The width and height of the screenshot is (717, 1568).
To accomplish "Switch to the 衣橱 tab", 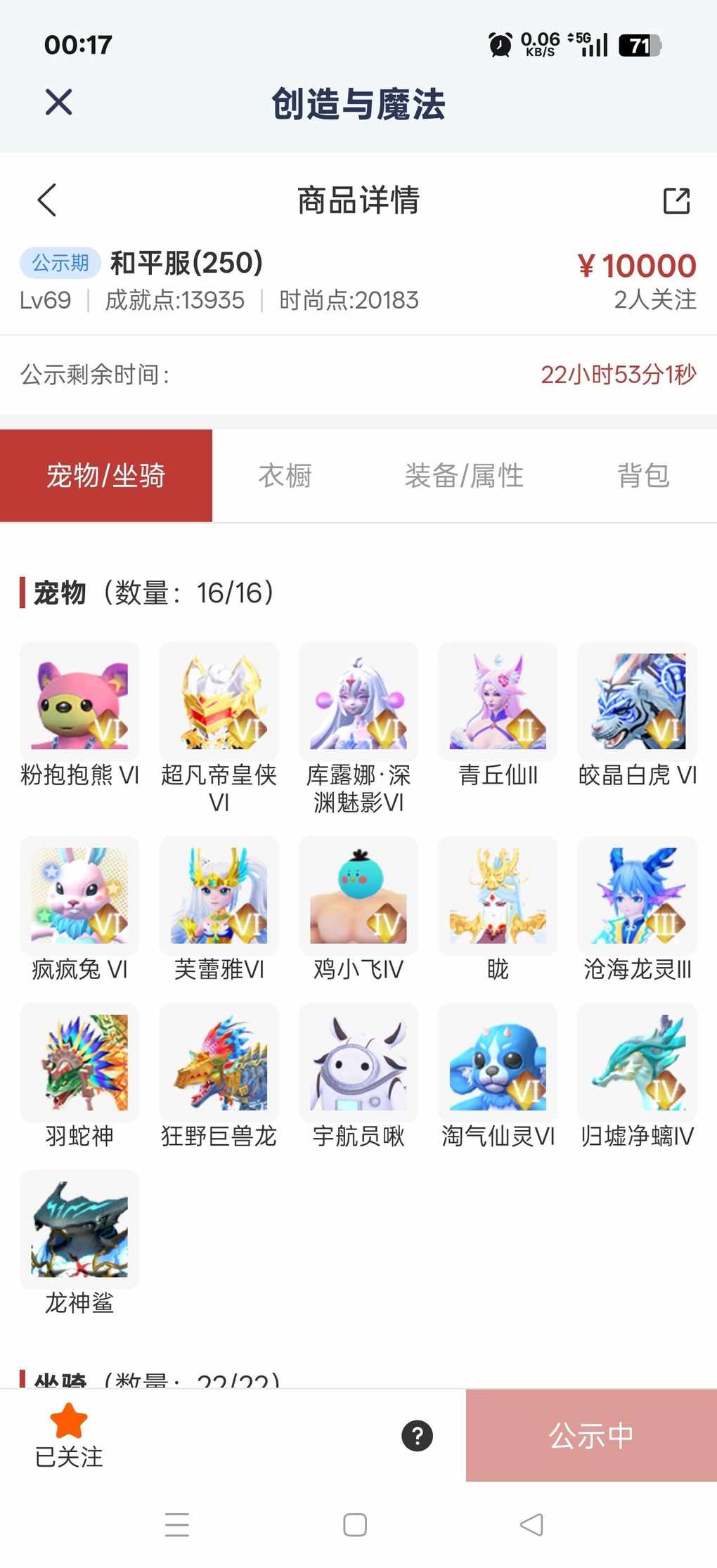I will point(285,476).
